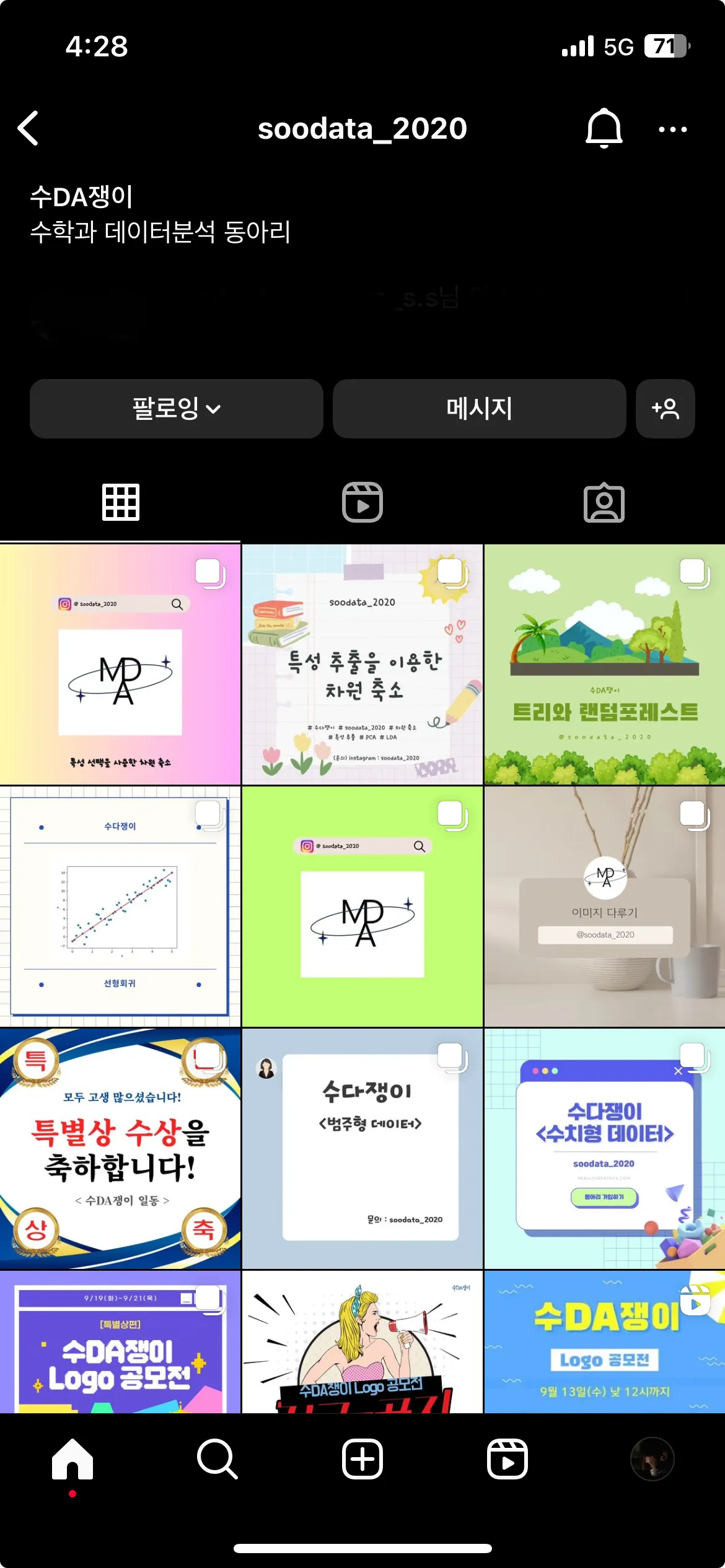This screenshot has width=725, height=1568.
Task: Open the 트리와 랜덤포레스트 post
Action: click(604, 665)
